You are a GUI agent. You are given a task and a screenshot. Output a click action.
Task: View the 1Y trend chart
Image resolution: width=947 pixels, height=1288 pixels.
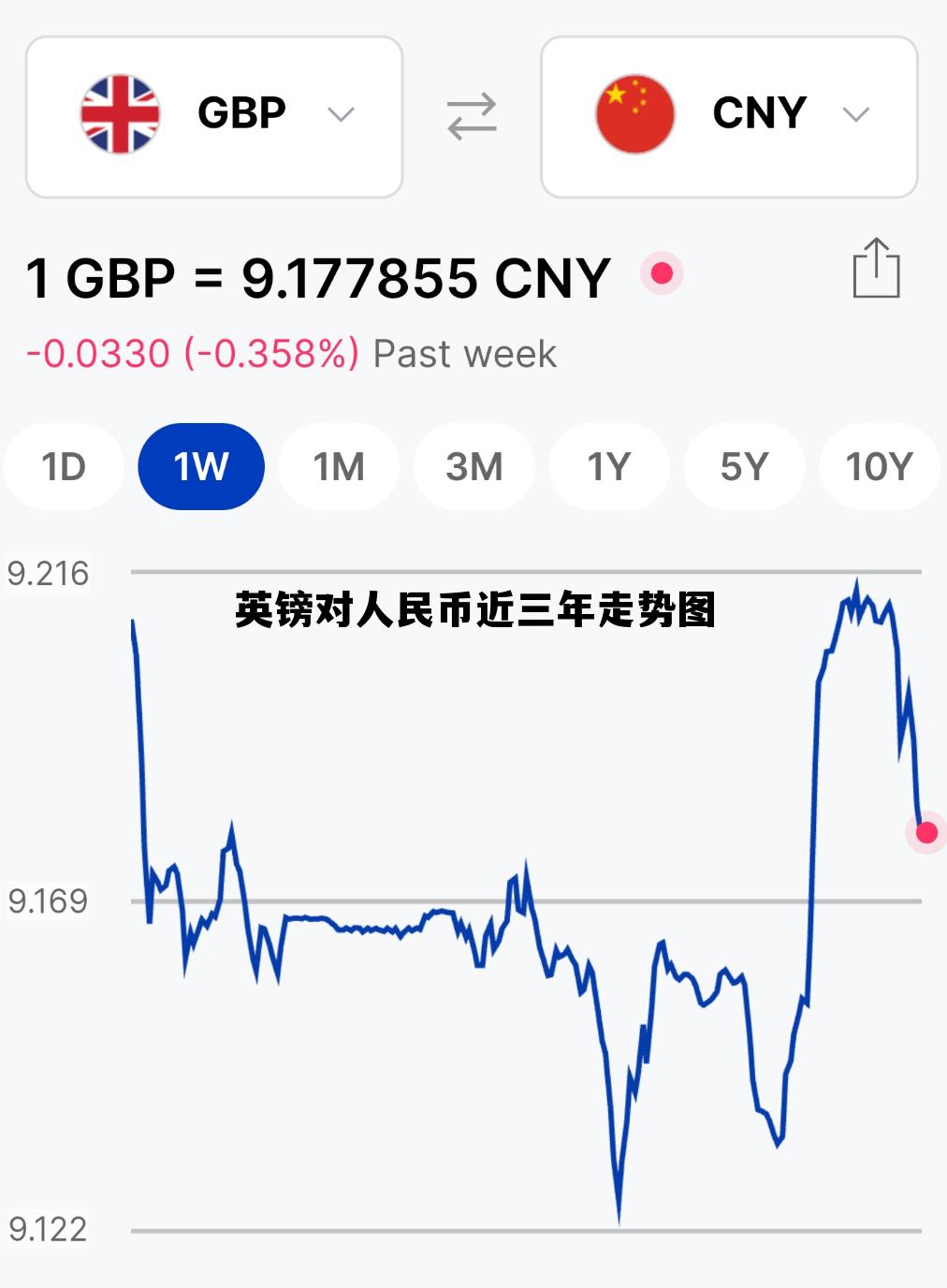(608, 466)
